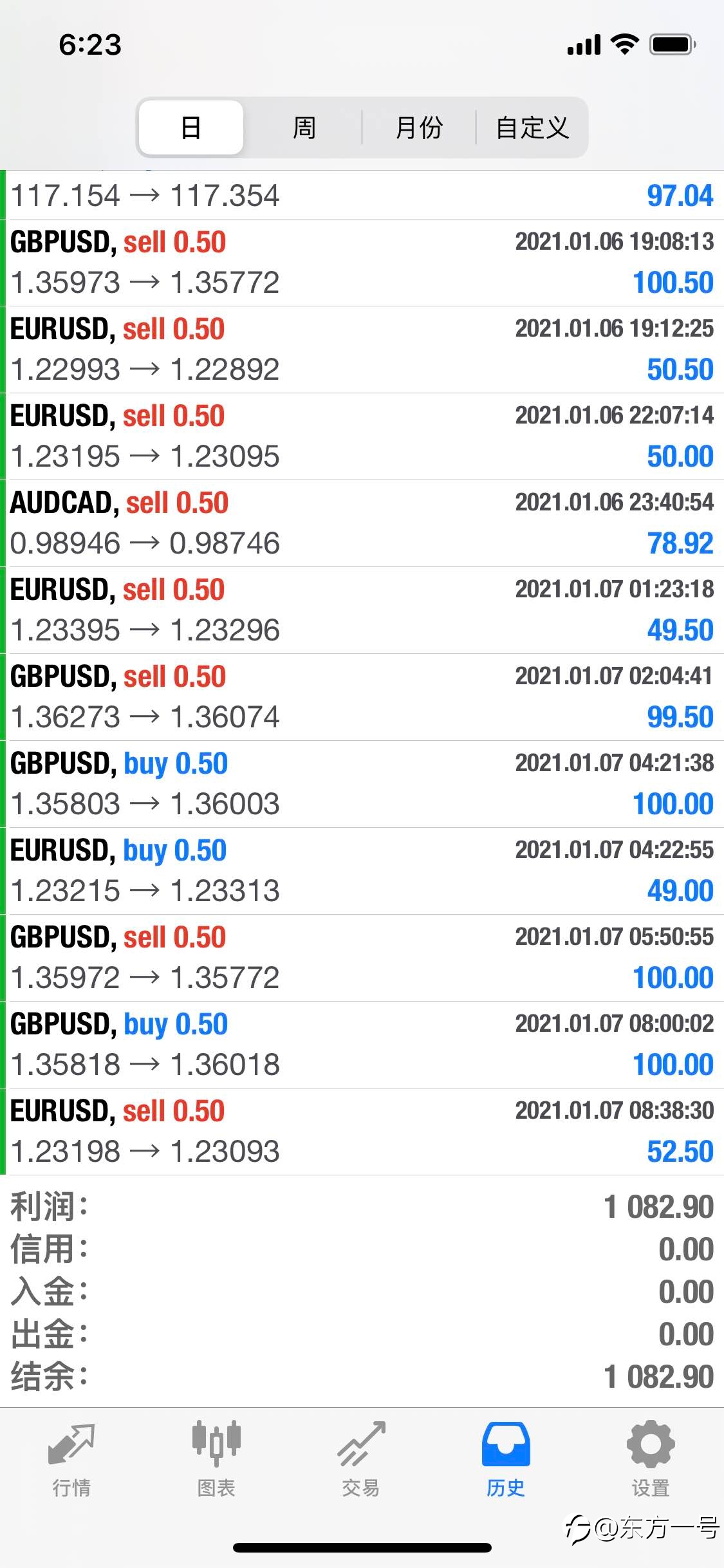
Task: Switch to the 月份 (month) period
Action: (x=419, y=127)
